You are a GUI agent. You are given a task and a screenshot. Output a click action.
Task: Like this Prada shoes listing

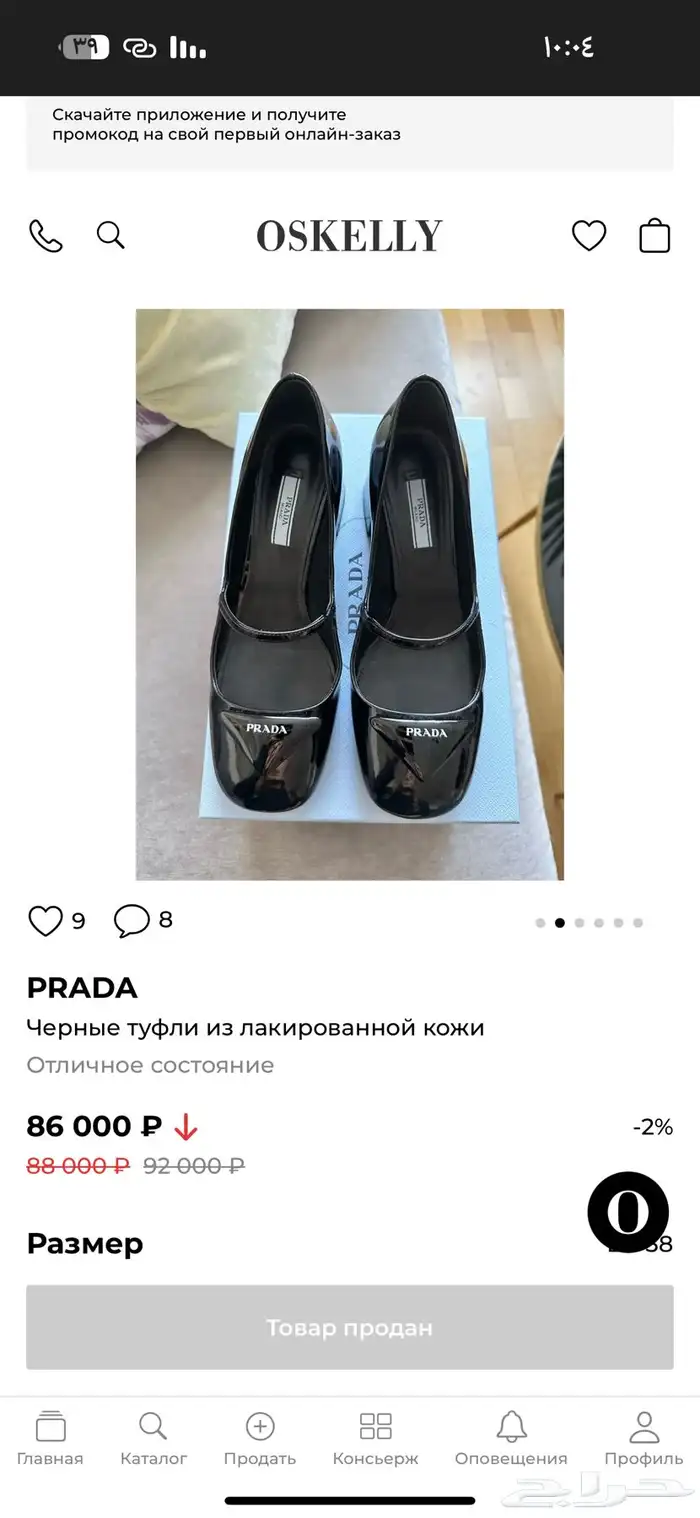coord(45,920)
